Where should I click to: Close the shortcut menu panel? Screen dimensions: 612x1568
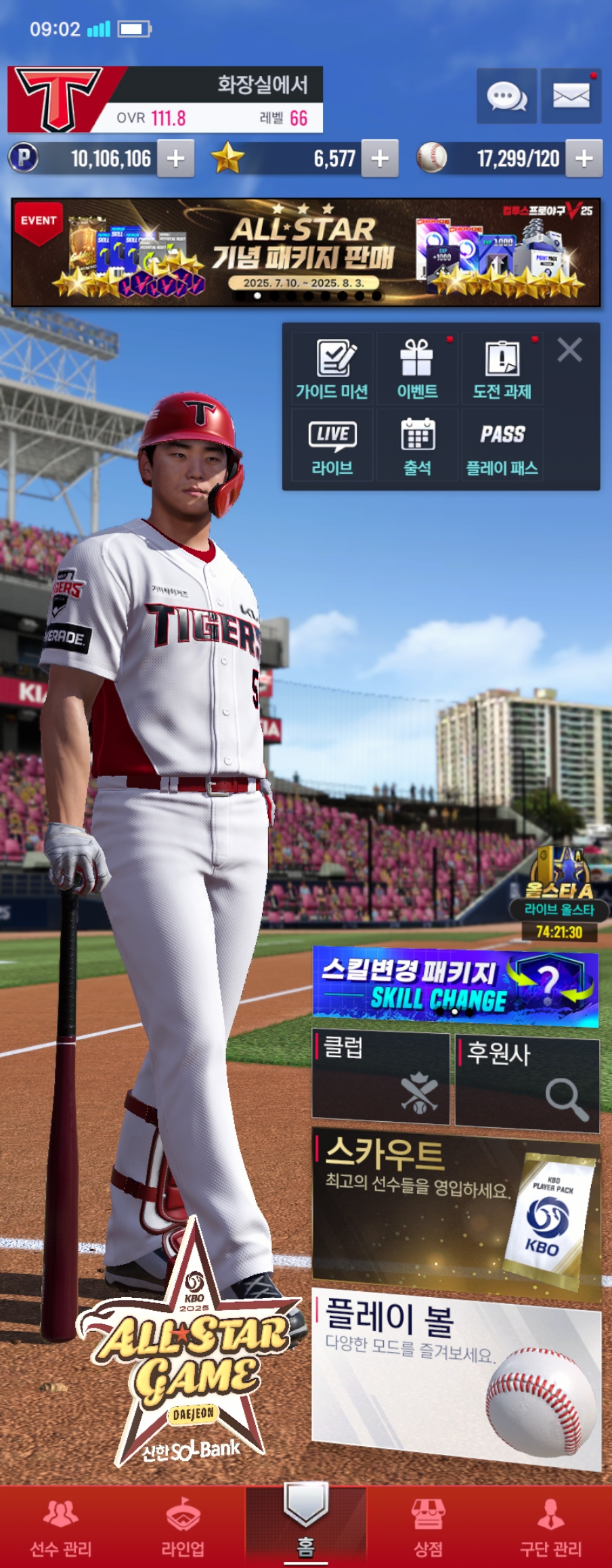coord(569,350)
